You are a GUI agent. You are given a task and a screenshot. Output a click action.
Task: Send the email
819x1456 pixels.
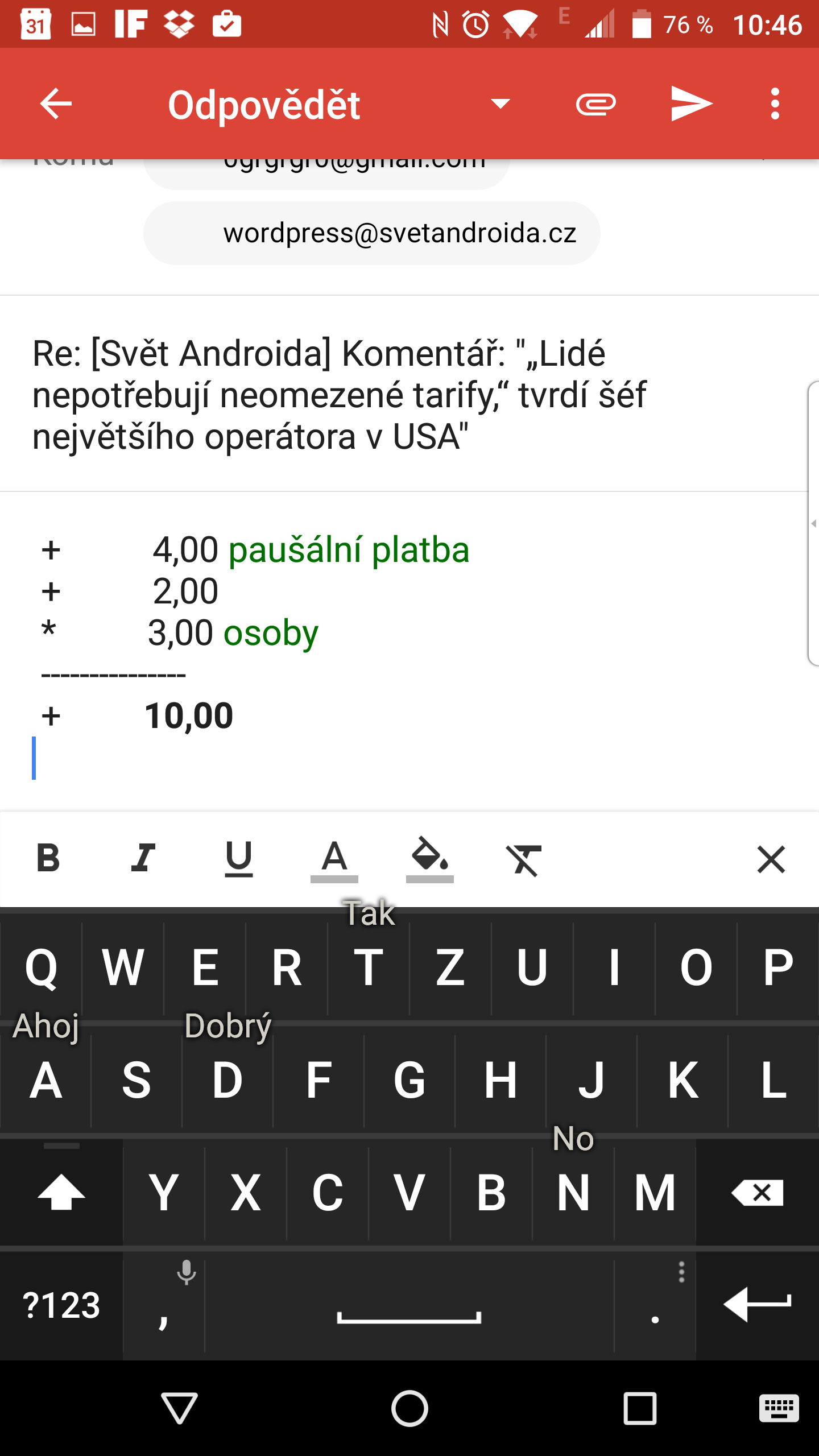tap(691, 104)
